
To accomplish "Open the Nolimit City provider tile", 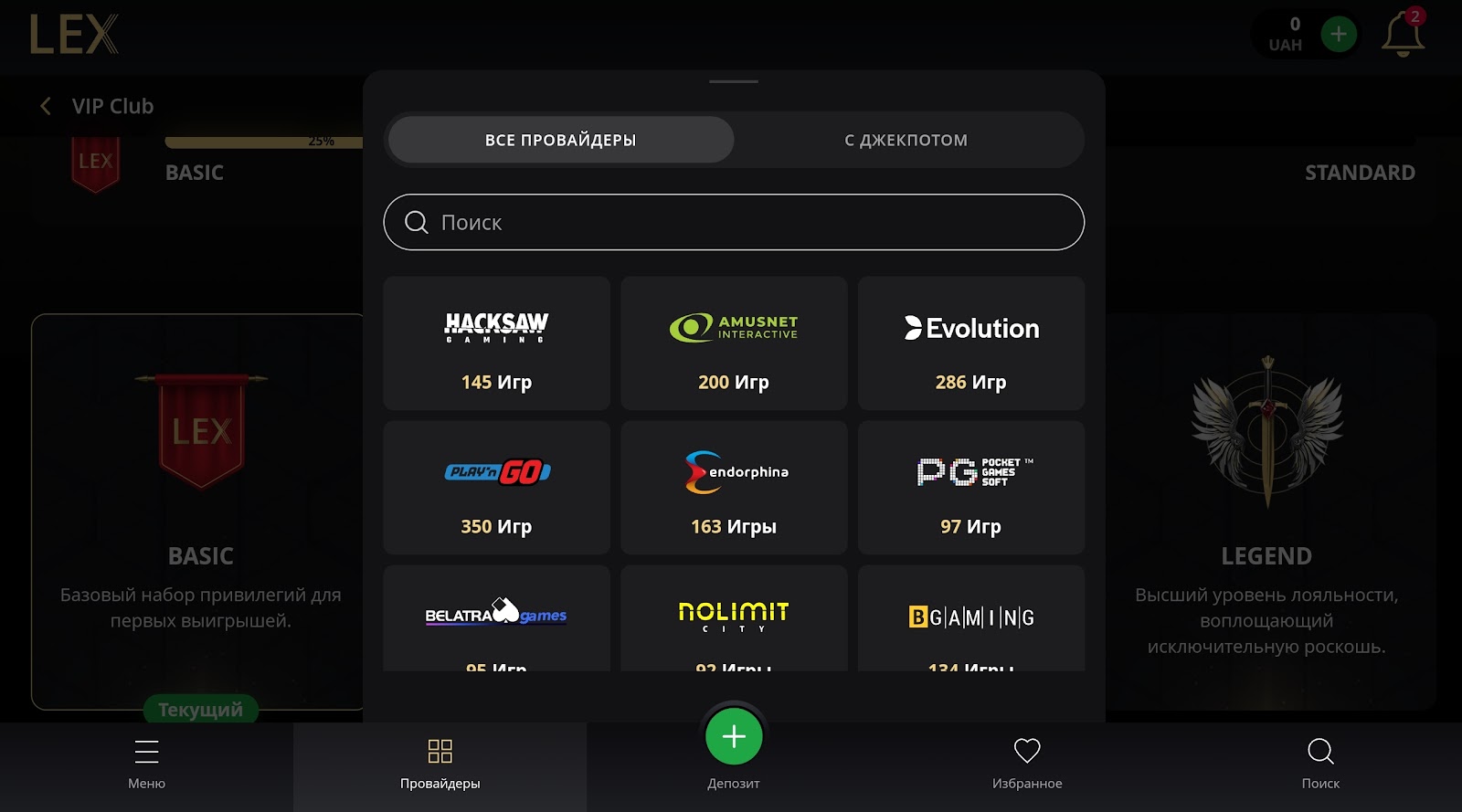I will [x=734, y=619].
